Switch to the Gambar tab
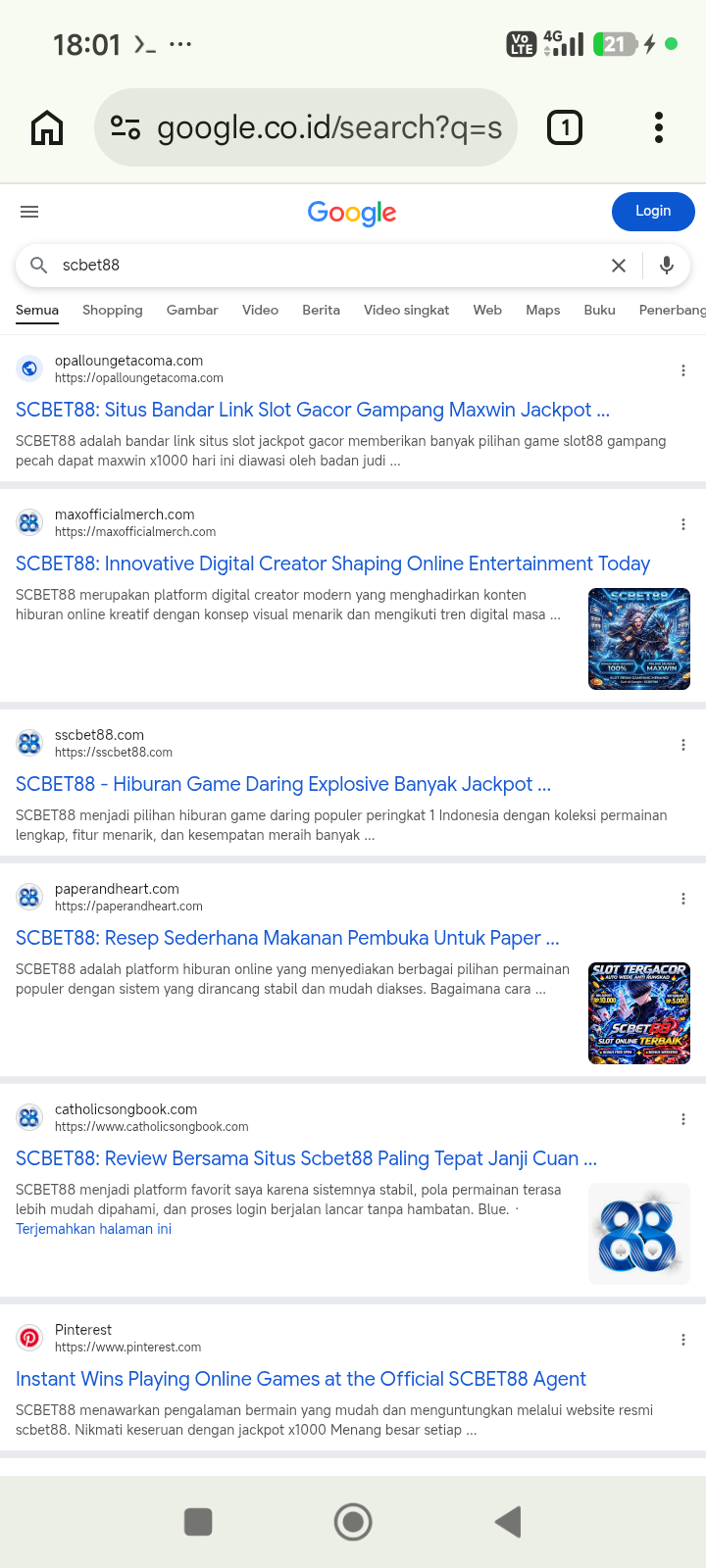 point(192,310)
